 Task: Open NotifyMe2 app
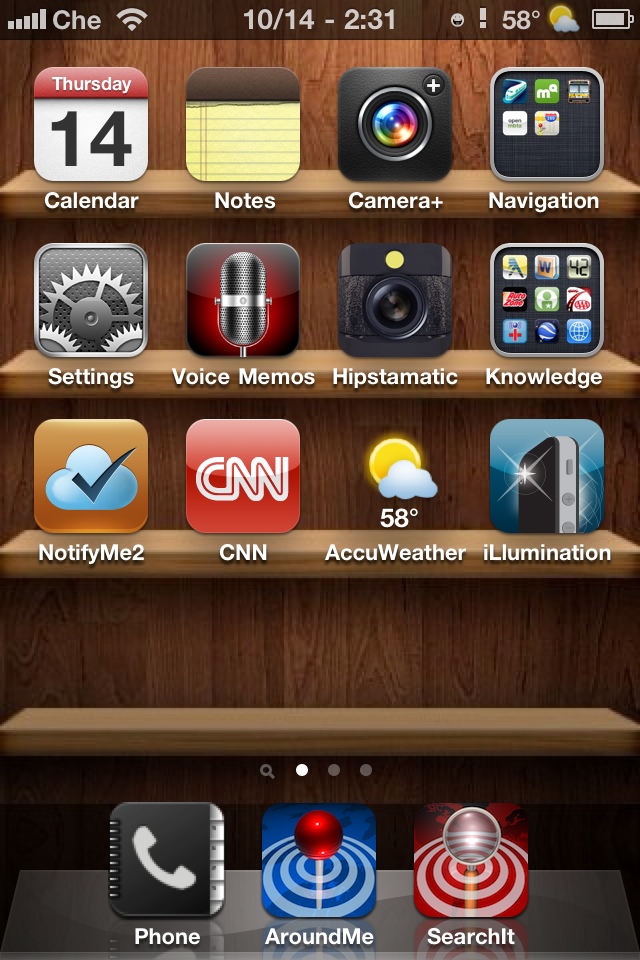point(91,476)
